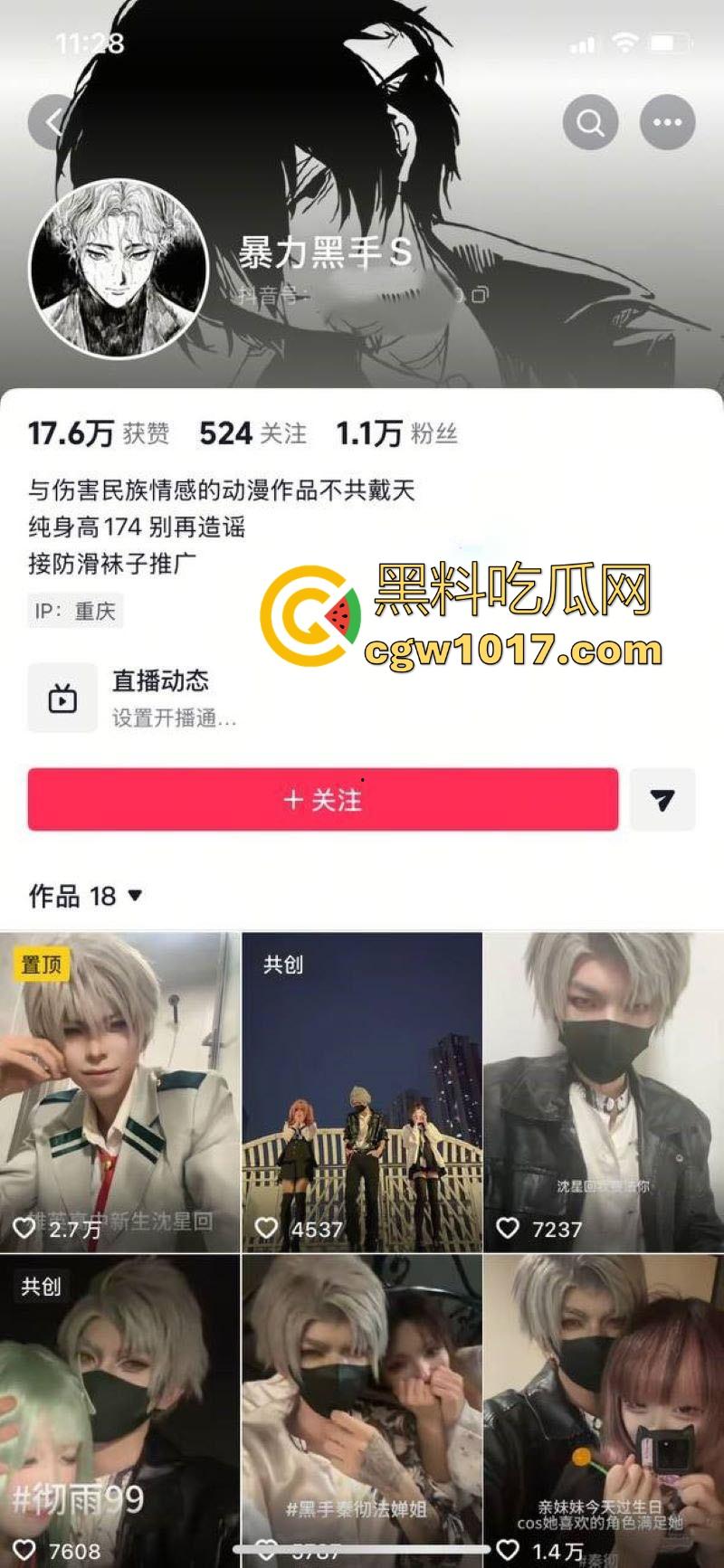Screen dimensions: 724x1568
Task: View the 524 关注 following list
Action: coord(252,433)
